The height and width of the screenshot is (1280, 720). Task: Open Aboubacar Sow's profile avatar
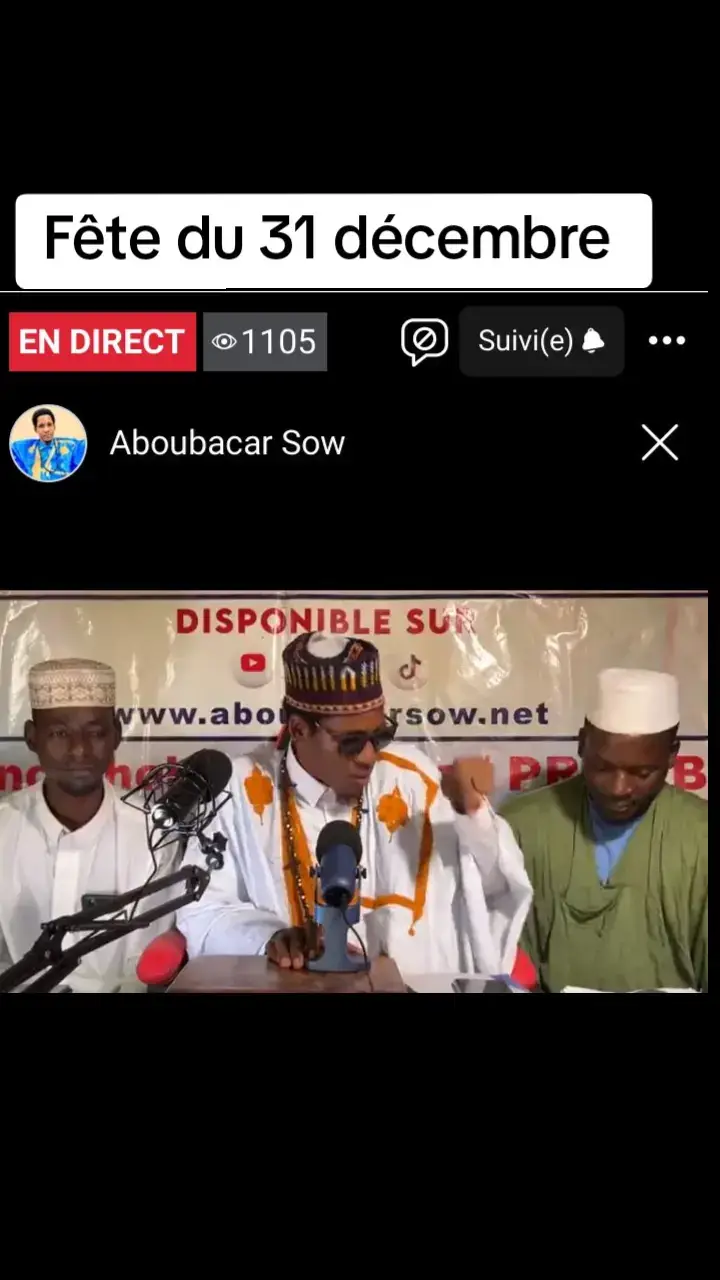49,442
